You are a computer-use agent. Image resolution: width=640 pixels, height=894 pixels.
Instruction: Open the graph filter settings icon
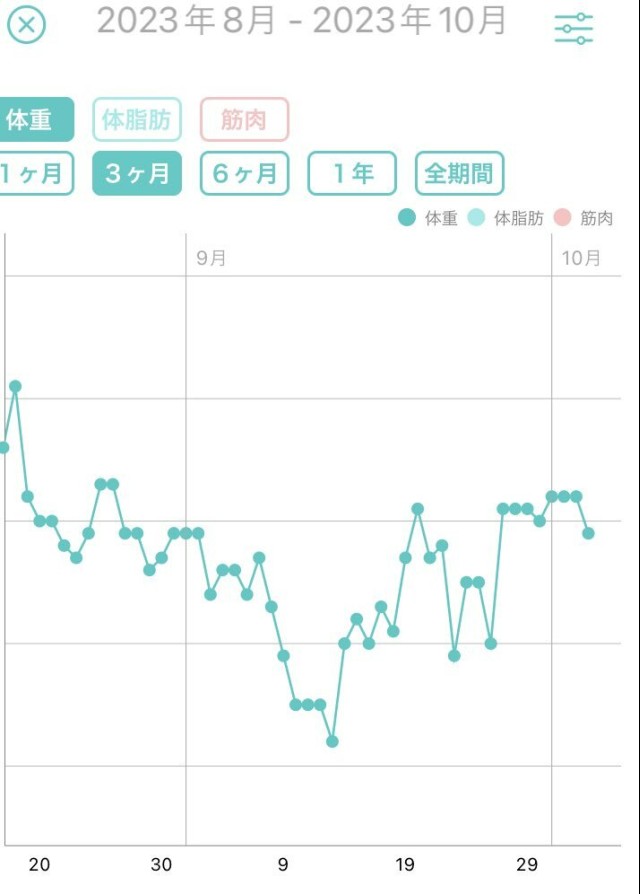point(574,29)
